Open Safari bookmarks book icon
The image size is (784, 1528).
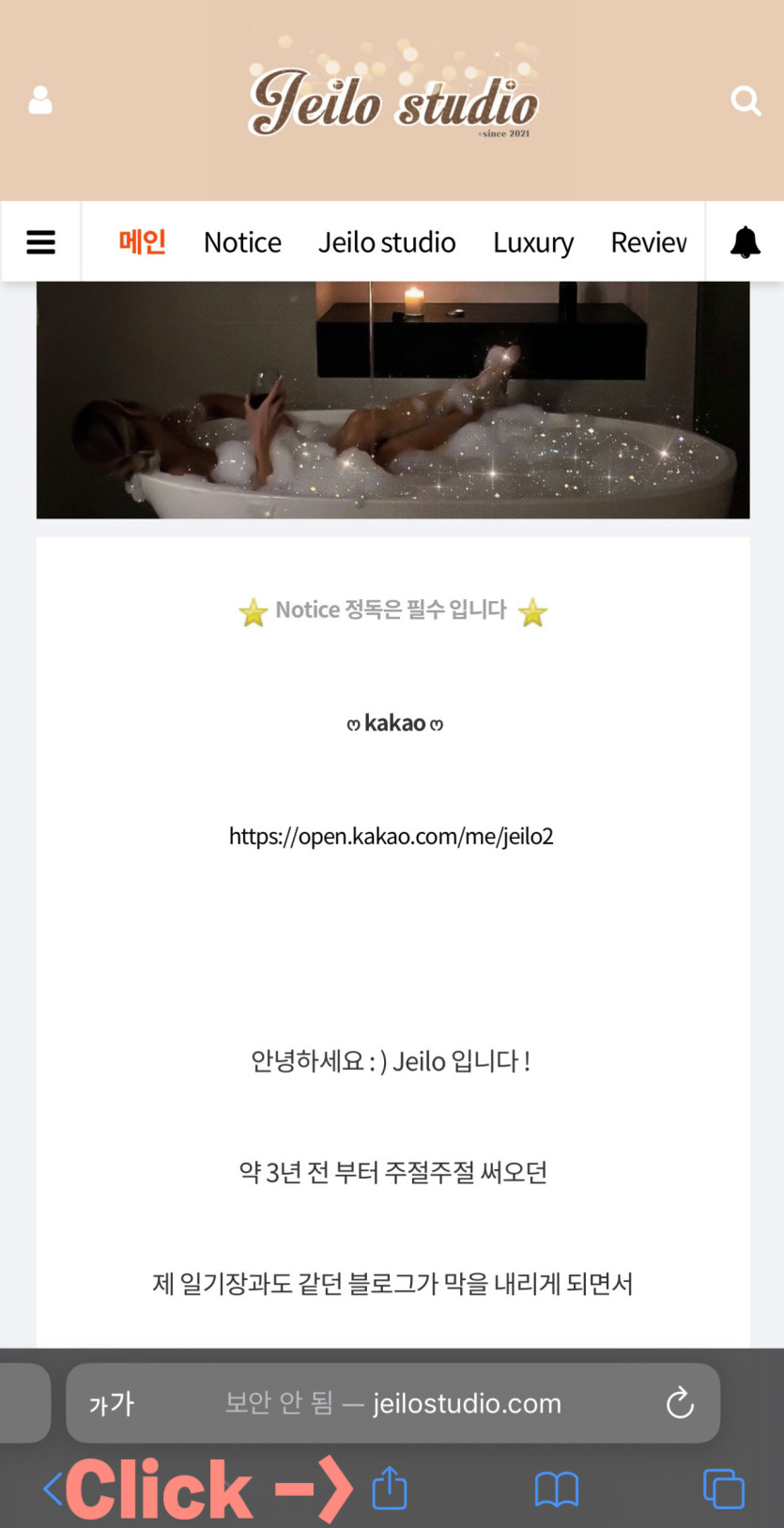(557, 1489)
